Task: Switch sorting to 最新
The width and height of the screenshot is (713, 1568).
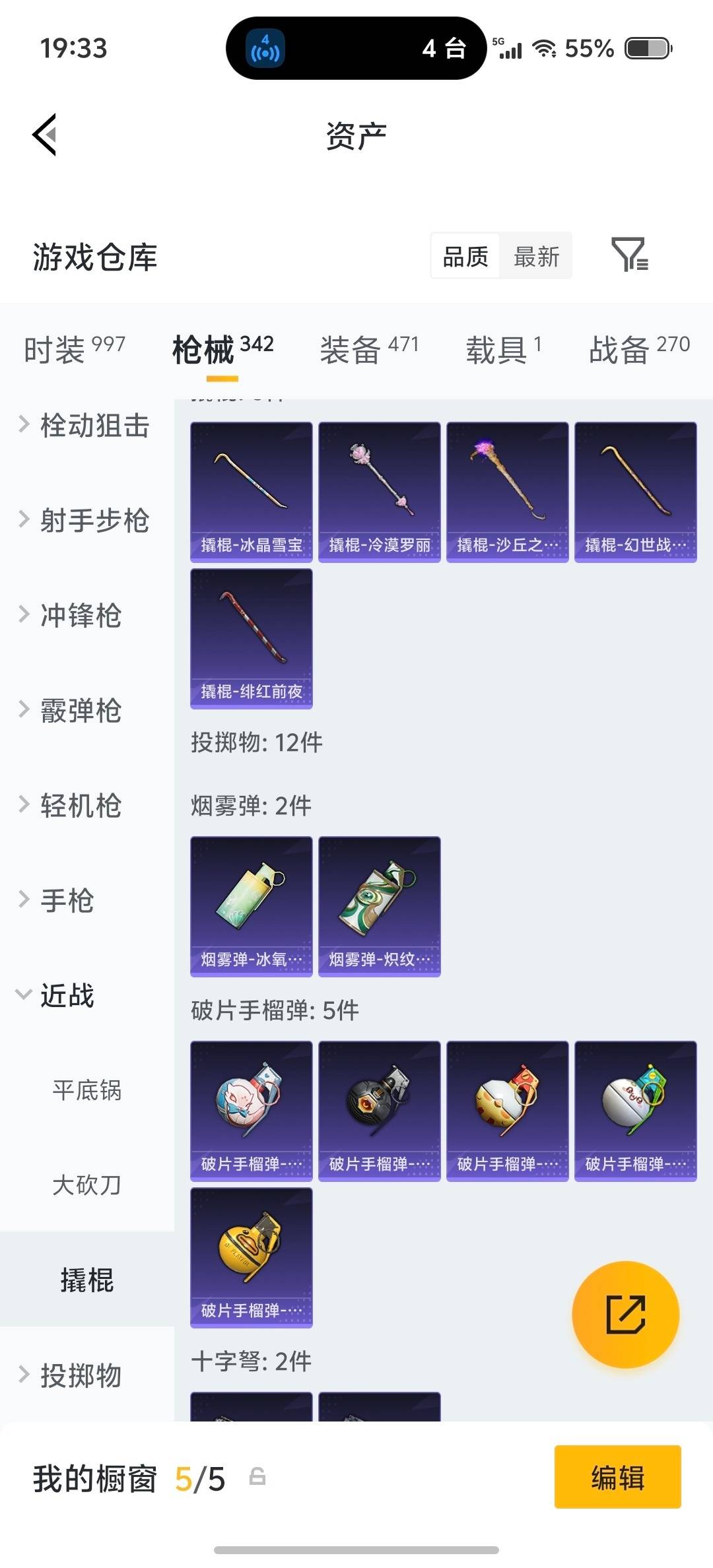Action: tap(537, 256)
